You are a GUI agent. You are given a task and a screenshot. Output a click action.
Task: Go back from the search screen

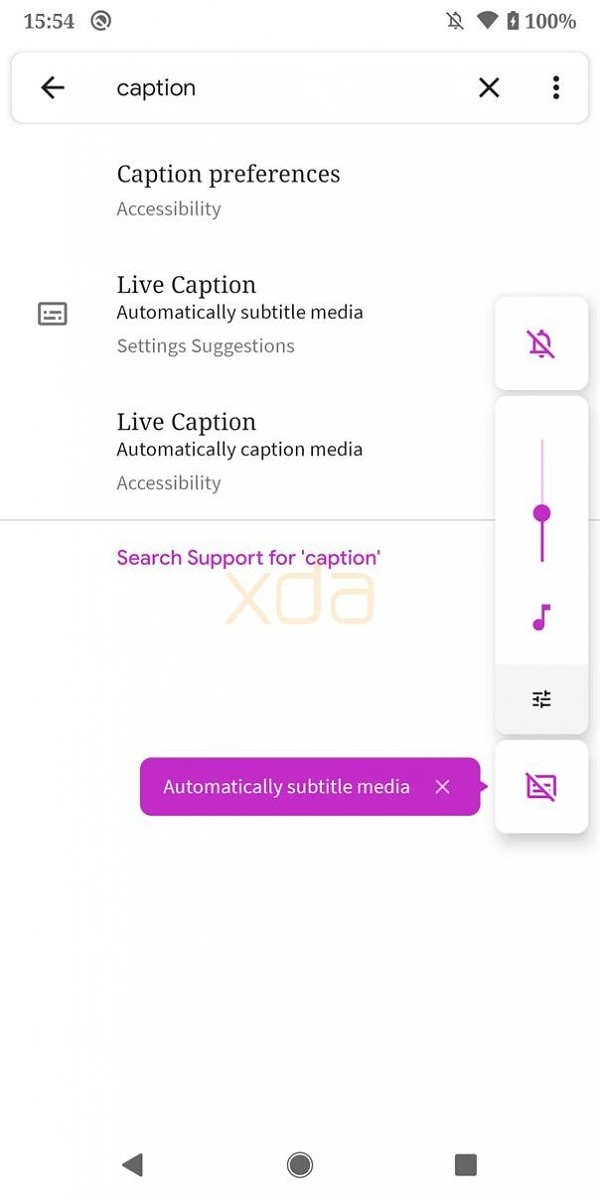(x=53, y=88)
